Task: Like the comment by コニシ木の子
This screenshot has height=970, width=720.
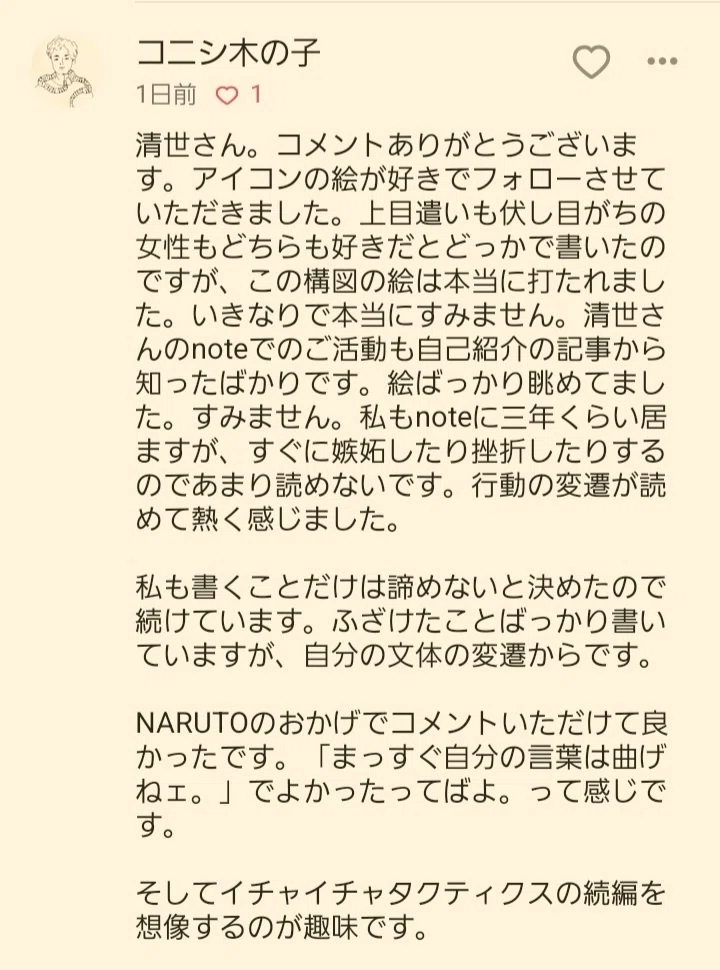Action: point(591,62)
